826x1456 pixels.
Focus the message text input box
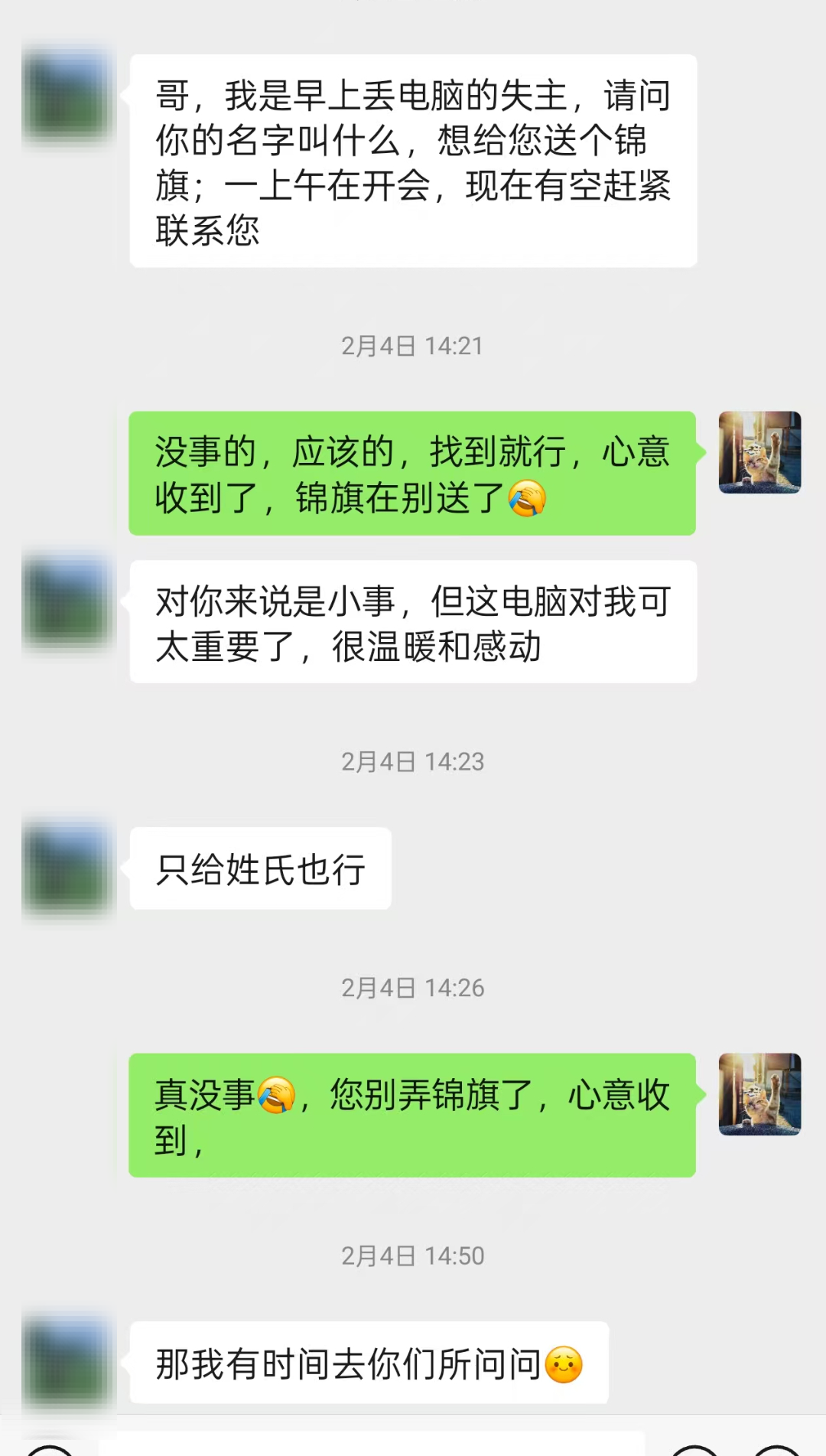coord(372,1444)
